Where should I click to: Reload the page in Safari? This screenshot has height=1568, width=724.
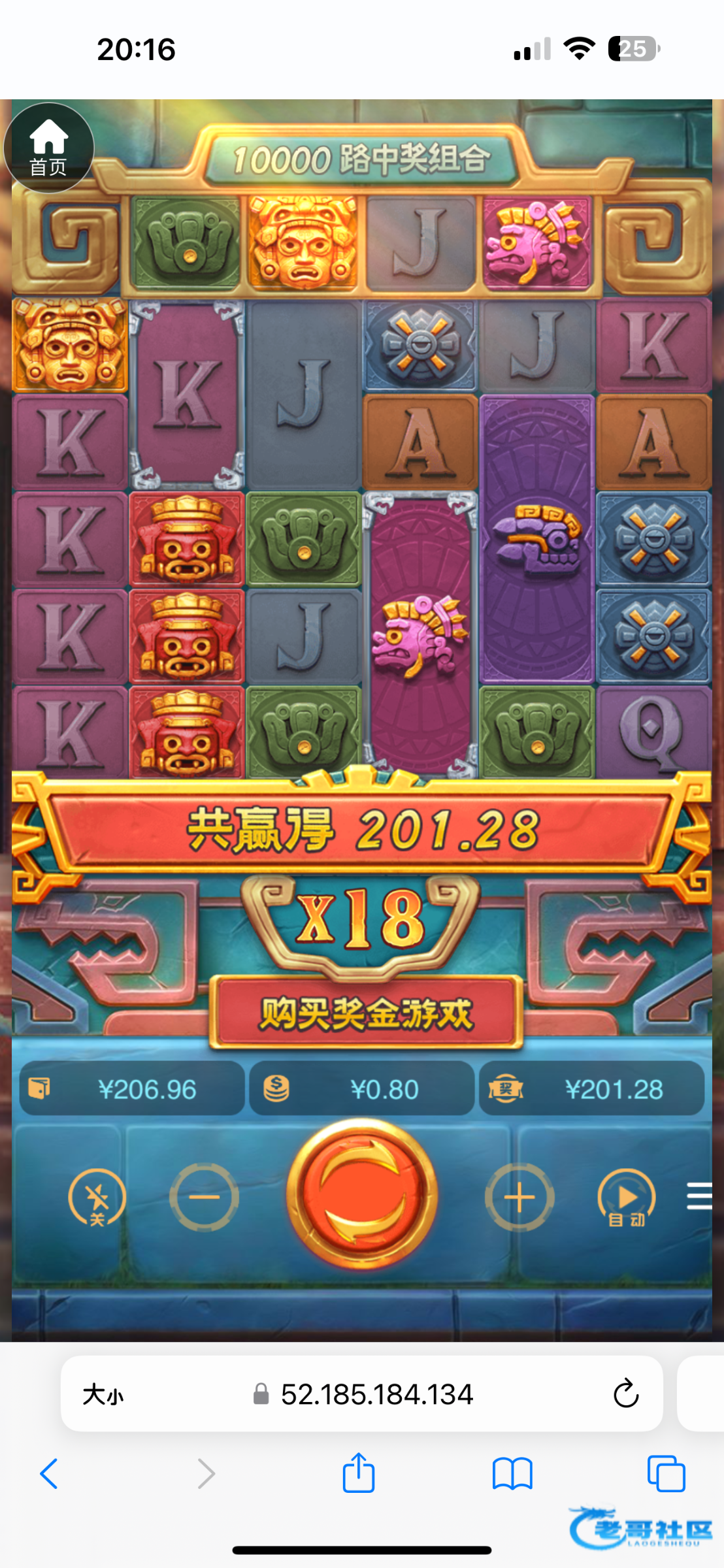(x=625, y=1394)
